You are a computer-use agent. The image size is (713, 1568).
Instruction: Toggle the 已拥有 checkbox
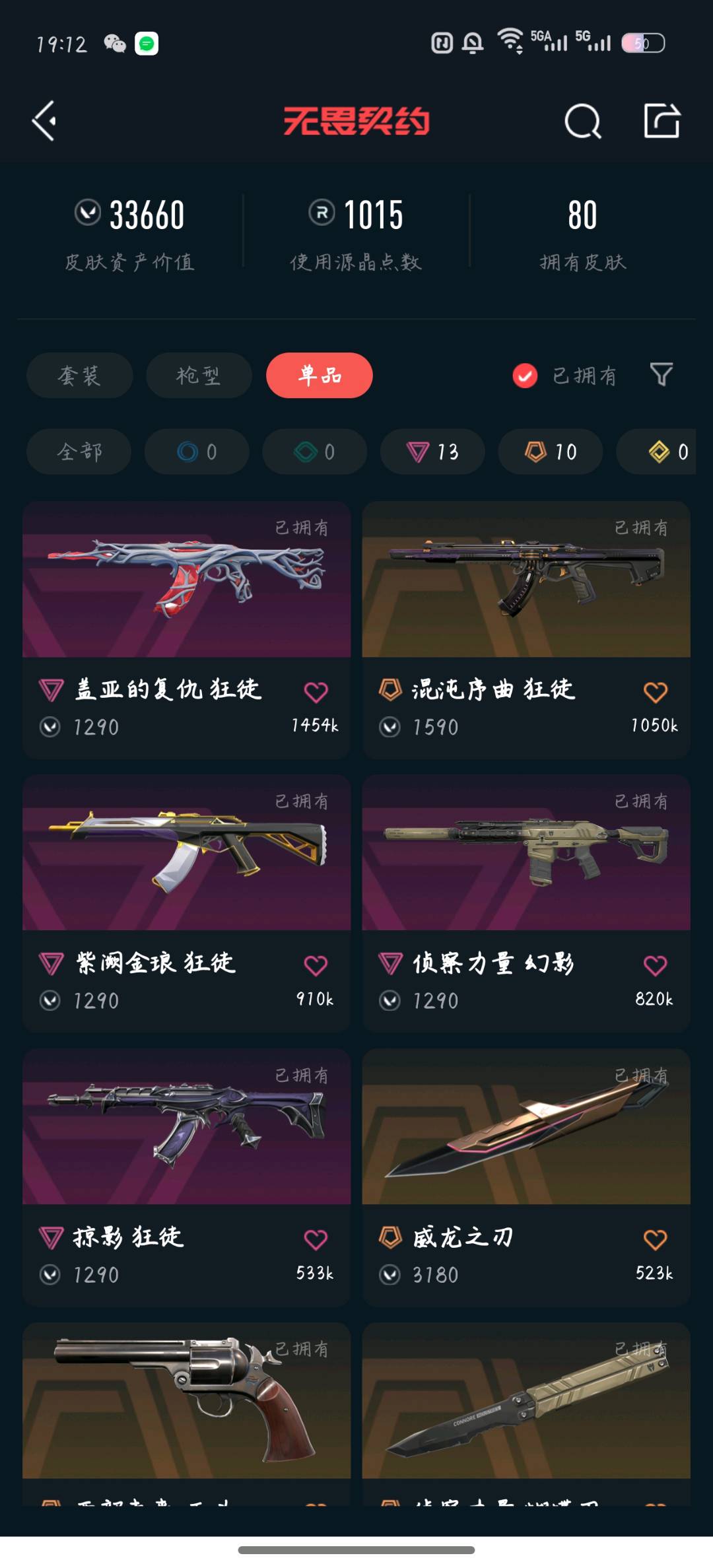pos(525,376)
